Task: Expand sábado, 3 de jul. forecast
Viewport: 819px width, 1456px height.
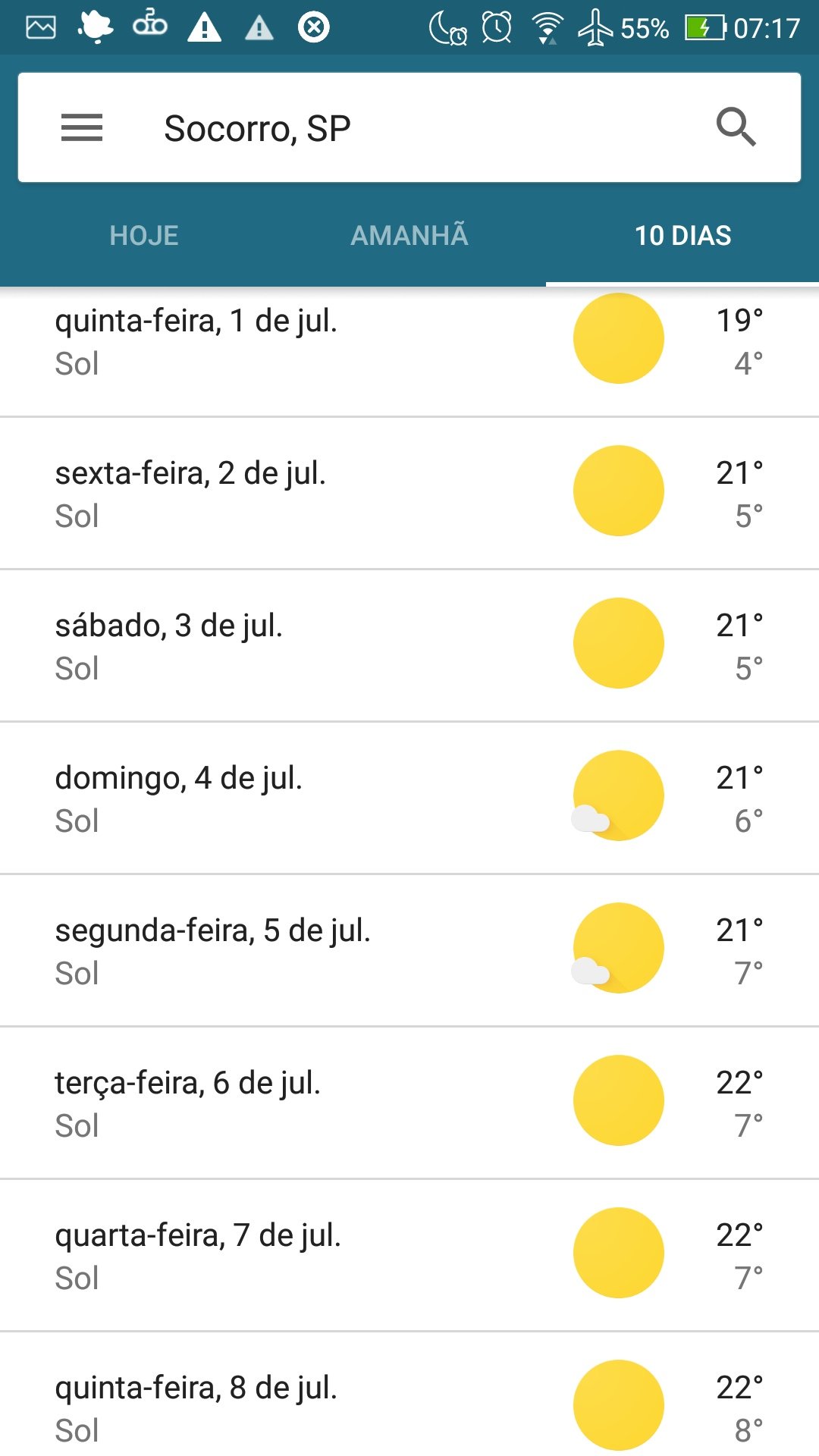Action: pos(409,645)
